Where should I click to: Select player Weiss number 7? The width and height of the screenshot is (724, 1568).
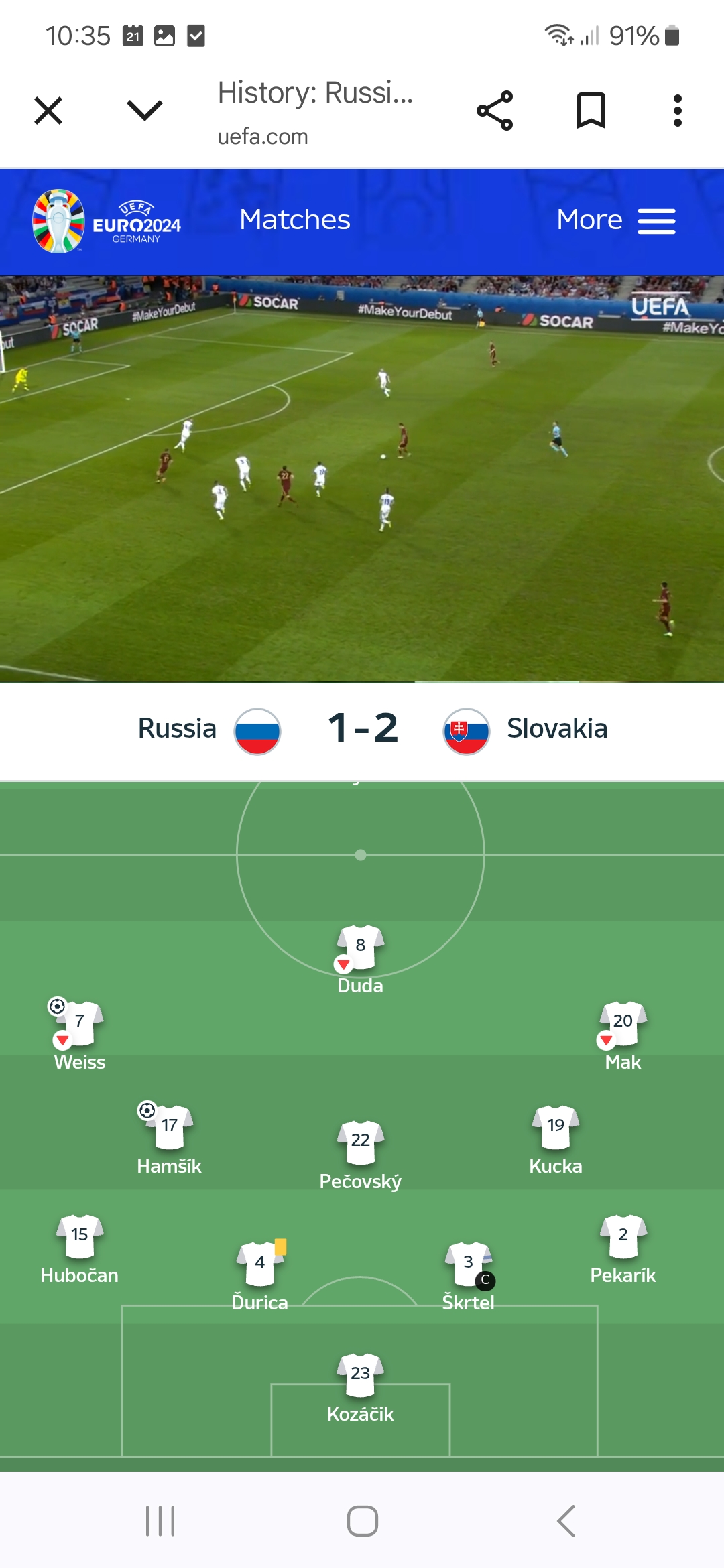click(x=79, y=1035)
